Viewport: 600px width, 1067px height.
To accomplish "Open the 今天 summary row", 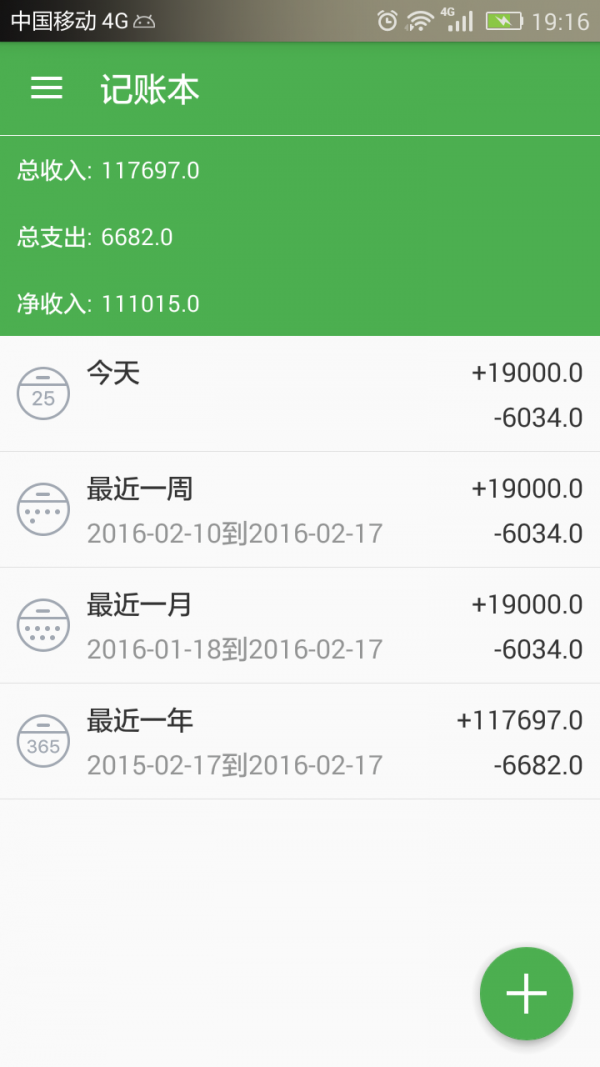I will click(300, 394).
